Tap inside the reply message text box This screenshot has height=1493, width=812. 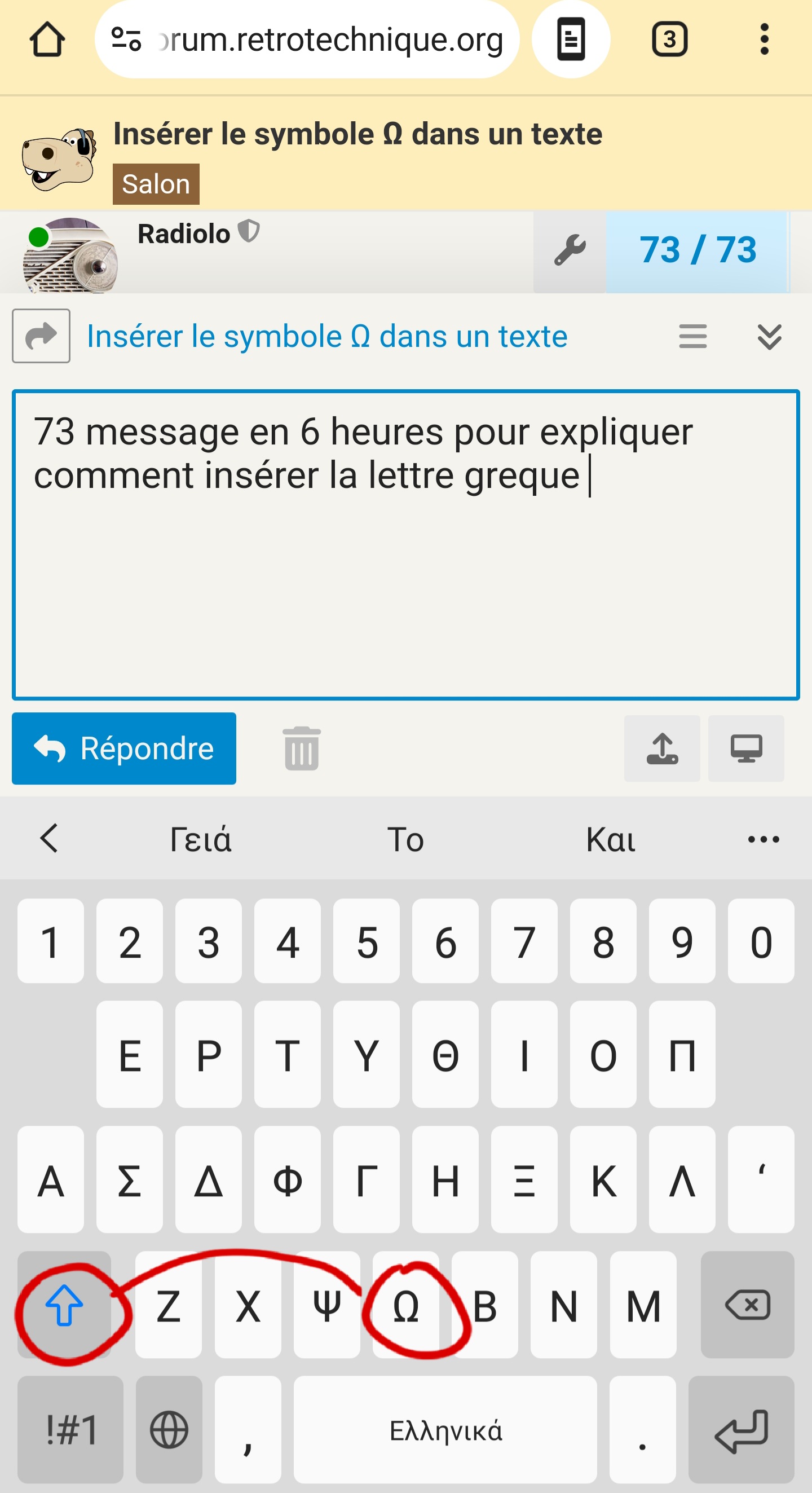point(405,545)
